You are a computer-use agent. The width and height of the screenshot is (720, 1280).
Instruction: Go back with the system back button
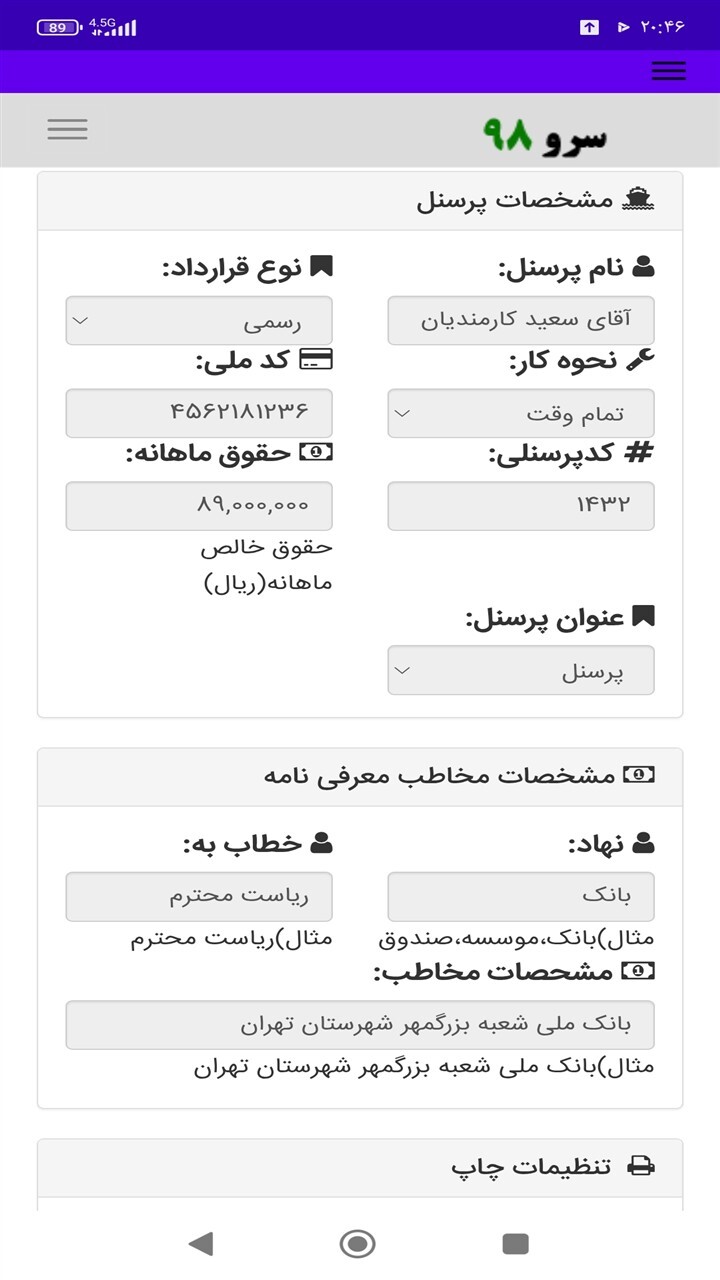click(201, 1243)
